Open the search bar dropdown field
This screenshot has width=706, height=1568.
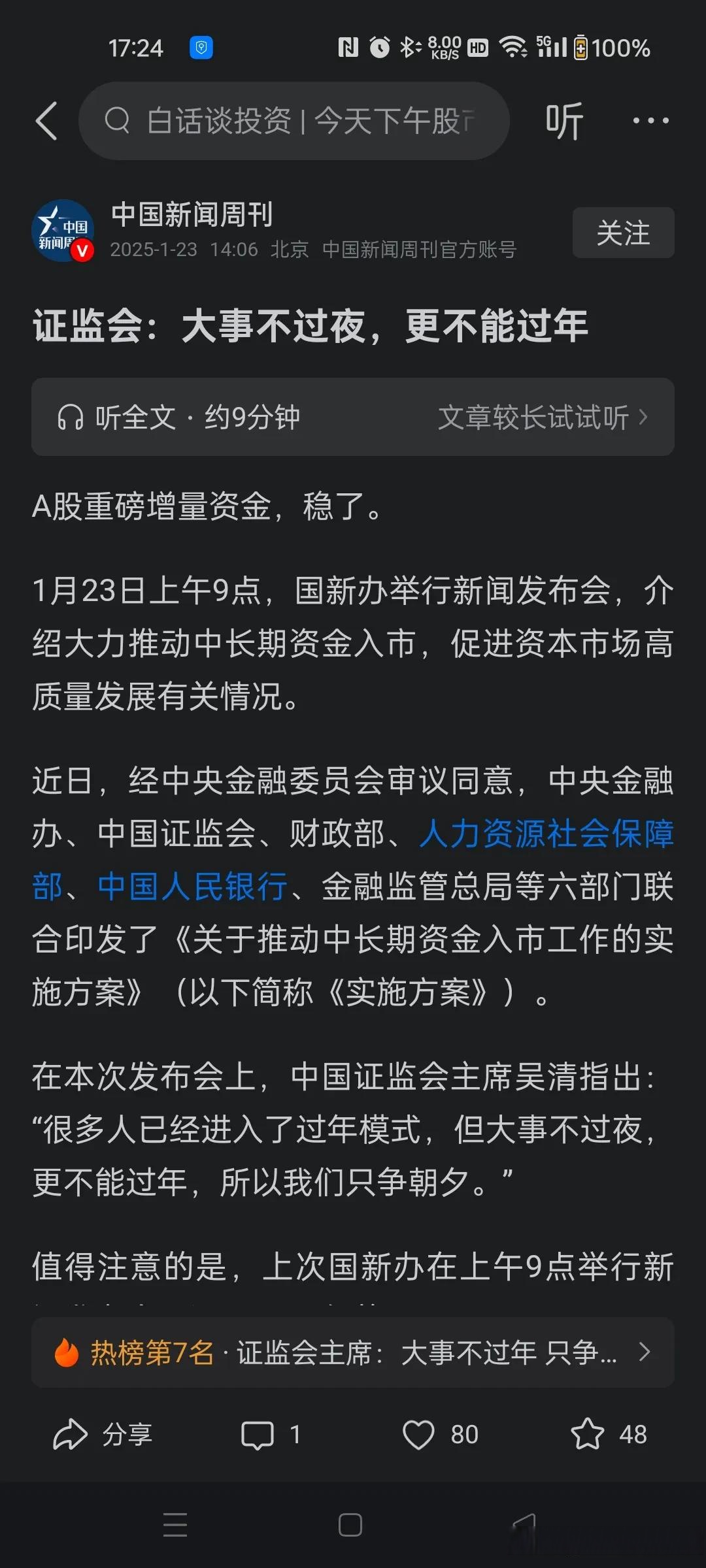pos(294,122)
